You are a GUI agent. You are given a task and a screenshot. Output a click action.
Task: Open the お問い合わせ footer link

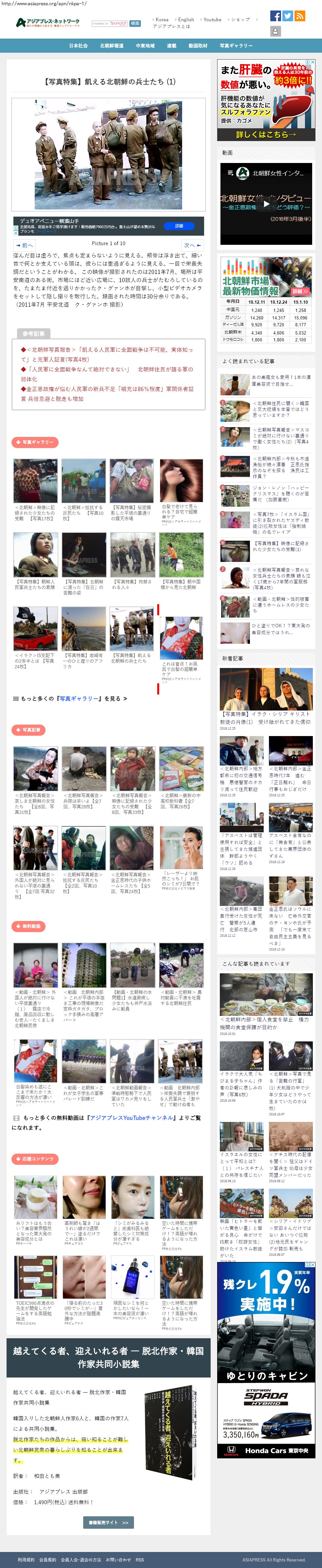(x=118, y=1559)
